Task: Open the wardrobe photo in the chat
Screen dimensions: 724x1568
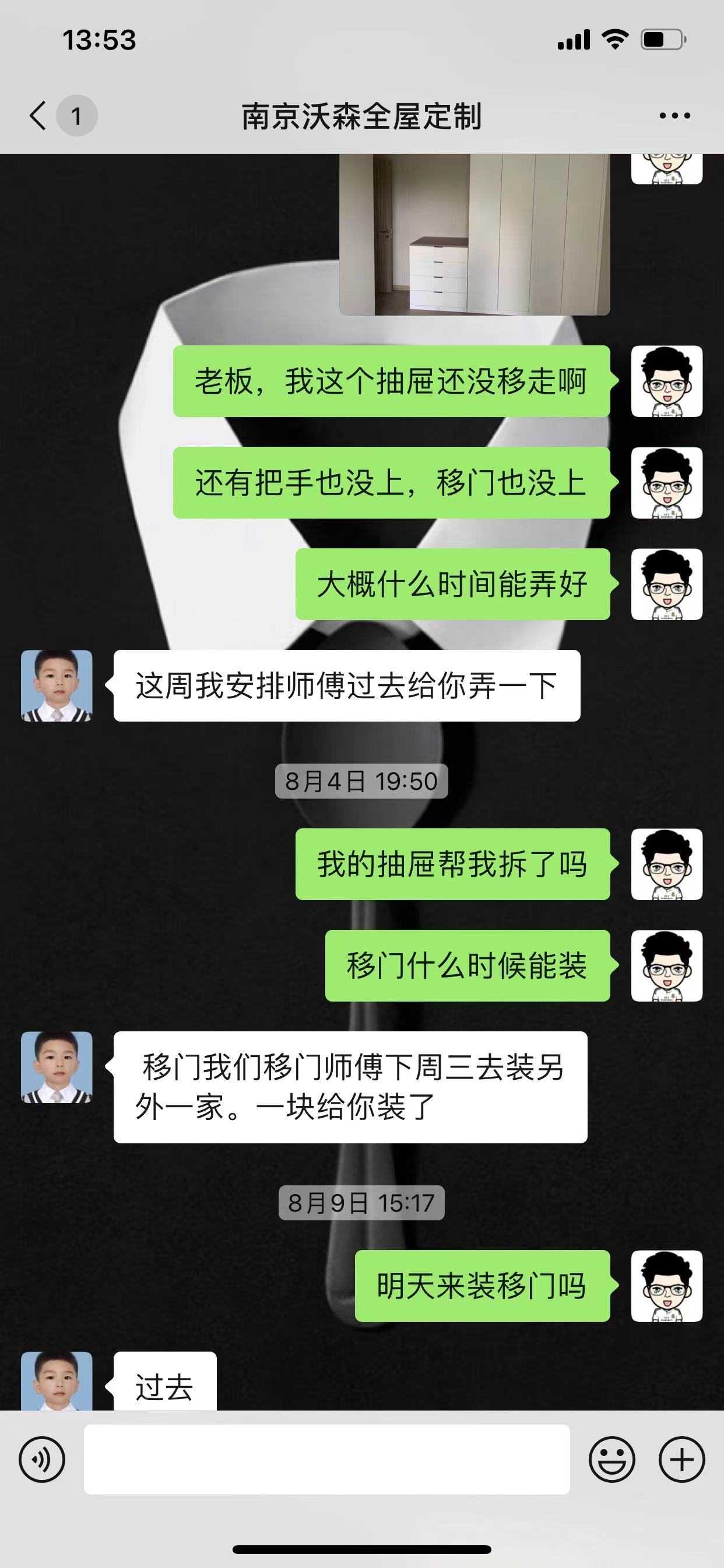Action: coord(474,236)
